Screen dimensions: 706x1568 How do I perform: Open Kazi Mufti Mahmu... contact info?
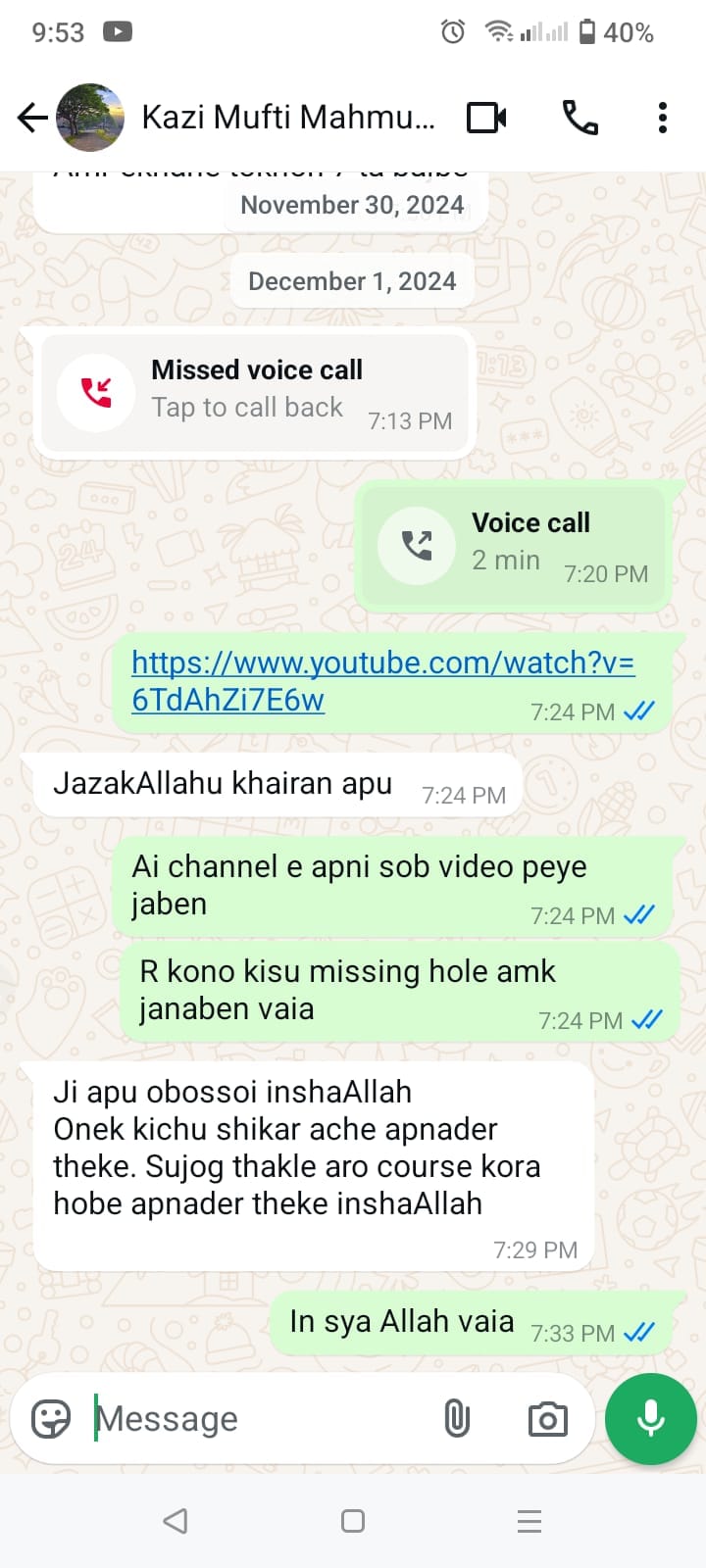[x=287, y=118]
